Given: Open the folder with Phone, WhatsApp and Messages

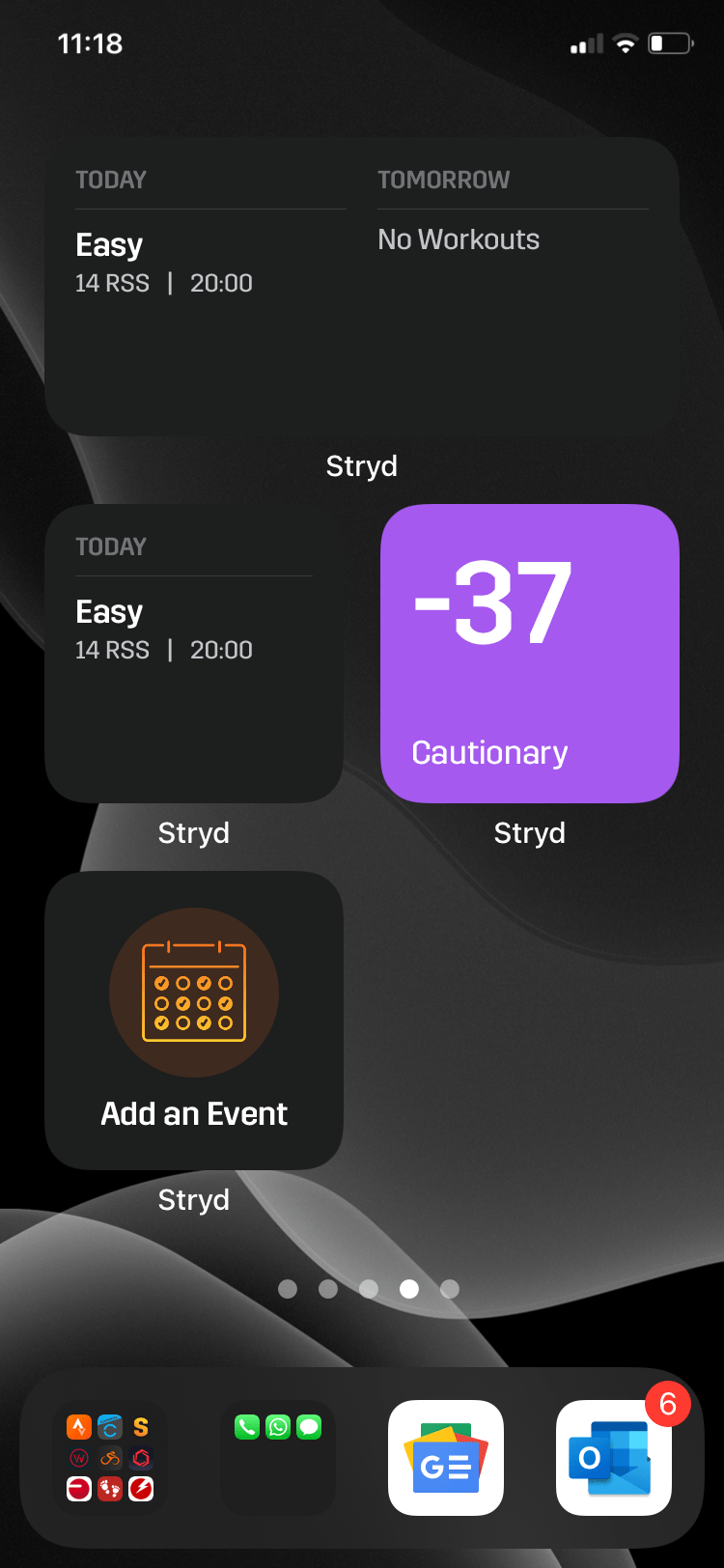Looking at the screenshot, I should tap(278, 1458).
